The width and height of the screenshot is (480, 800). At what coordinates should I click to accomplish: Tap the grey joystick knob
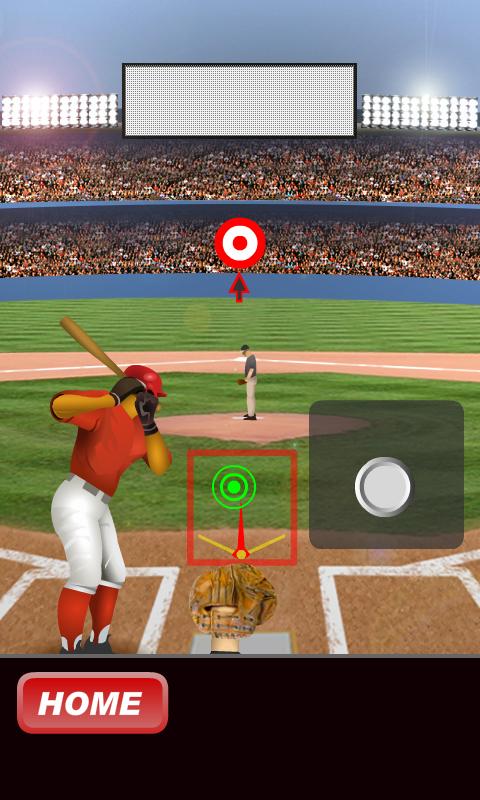[x=384, y=487]
